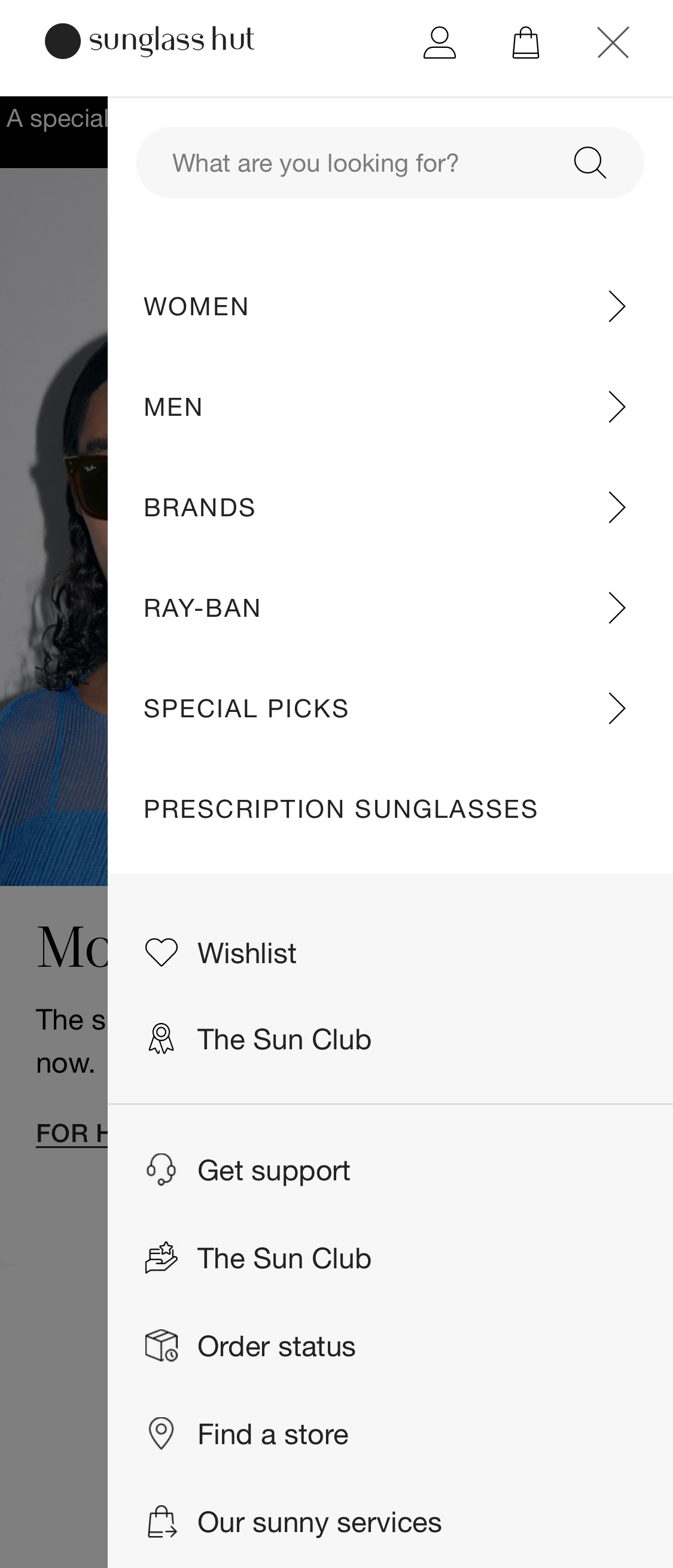The image size is (673, 1568).
Task: Open the shopping bag icon
Action: coord(525,42)
